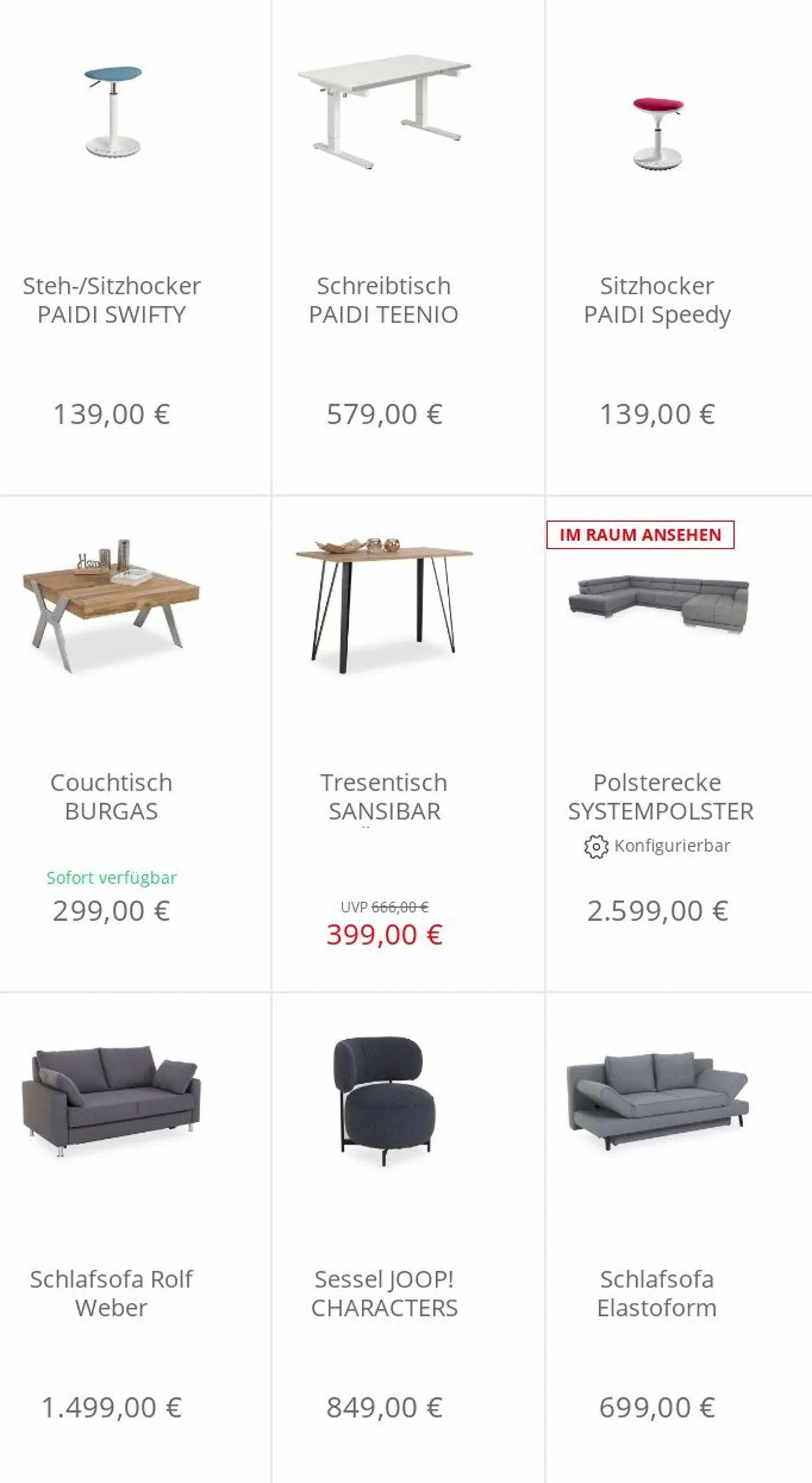Open the Steh-/Sitzhocker PAIDI SWIFTY product
The width and height of the screenshot is (812, 1483).
click(x=112, y=300)
